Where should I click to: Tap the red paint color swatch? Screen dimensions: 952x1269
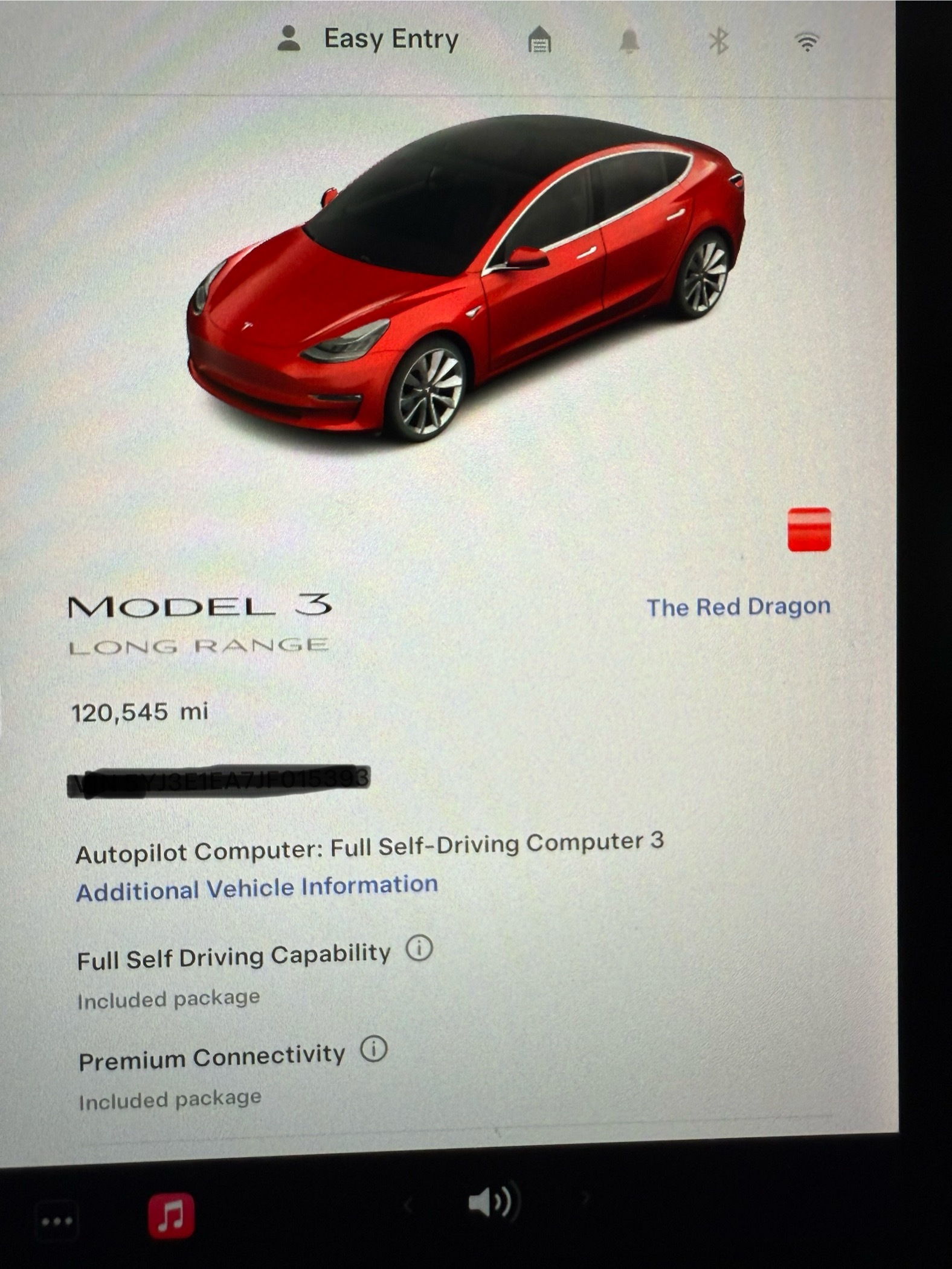[x=809, y=529]
